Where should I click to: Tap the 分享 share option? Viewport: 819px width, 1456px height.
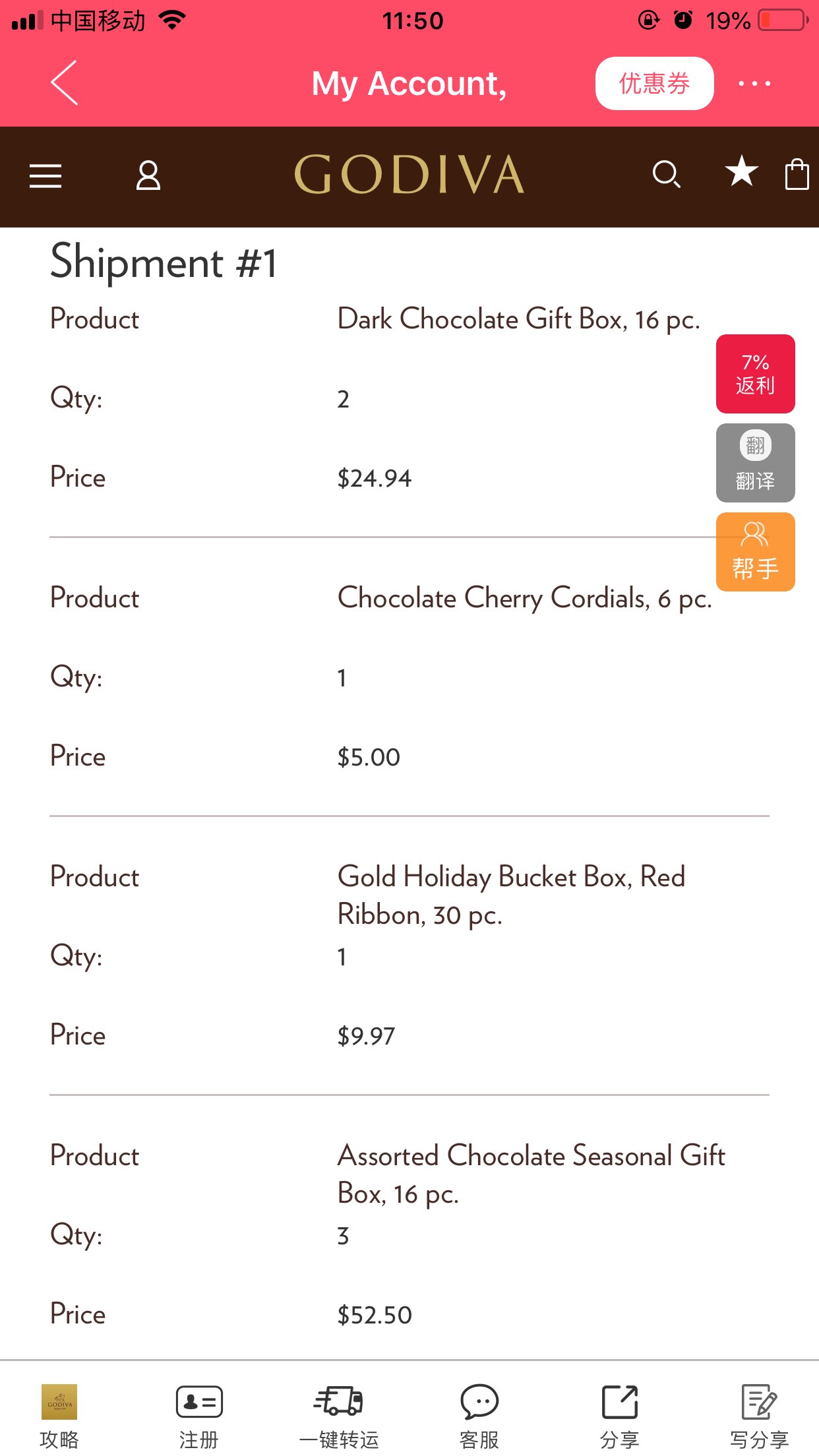(620, 1415)
